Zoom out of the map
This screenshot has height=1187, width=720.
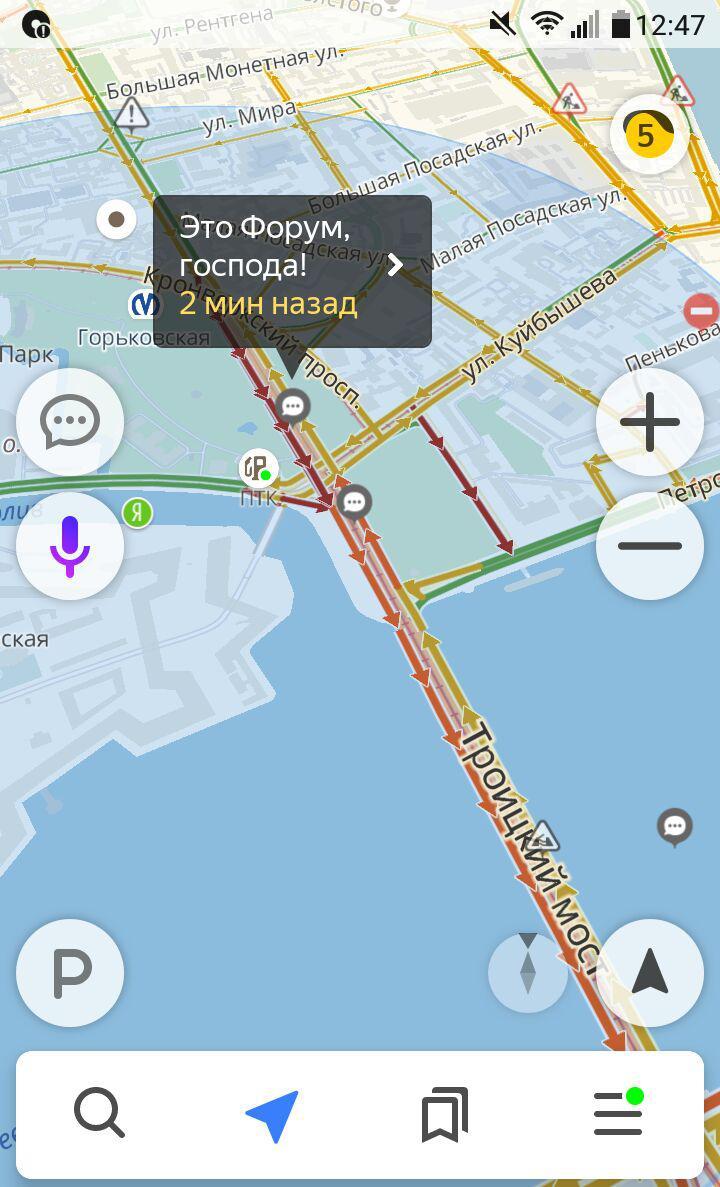click(650, 546)
